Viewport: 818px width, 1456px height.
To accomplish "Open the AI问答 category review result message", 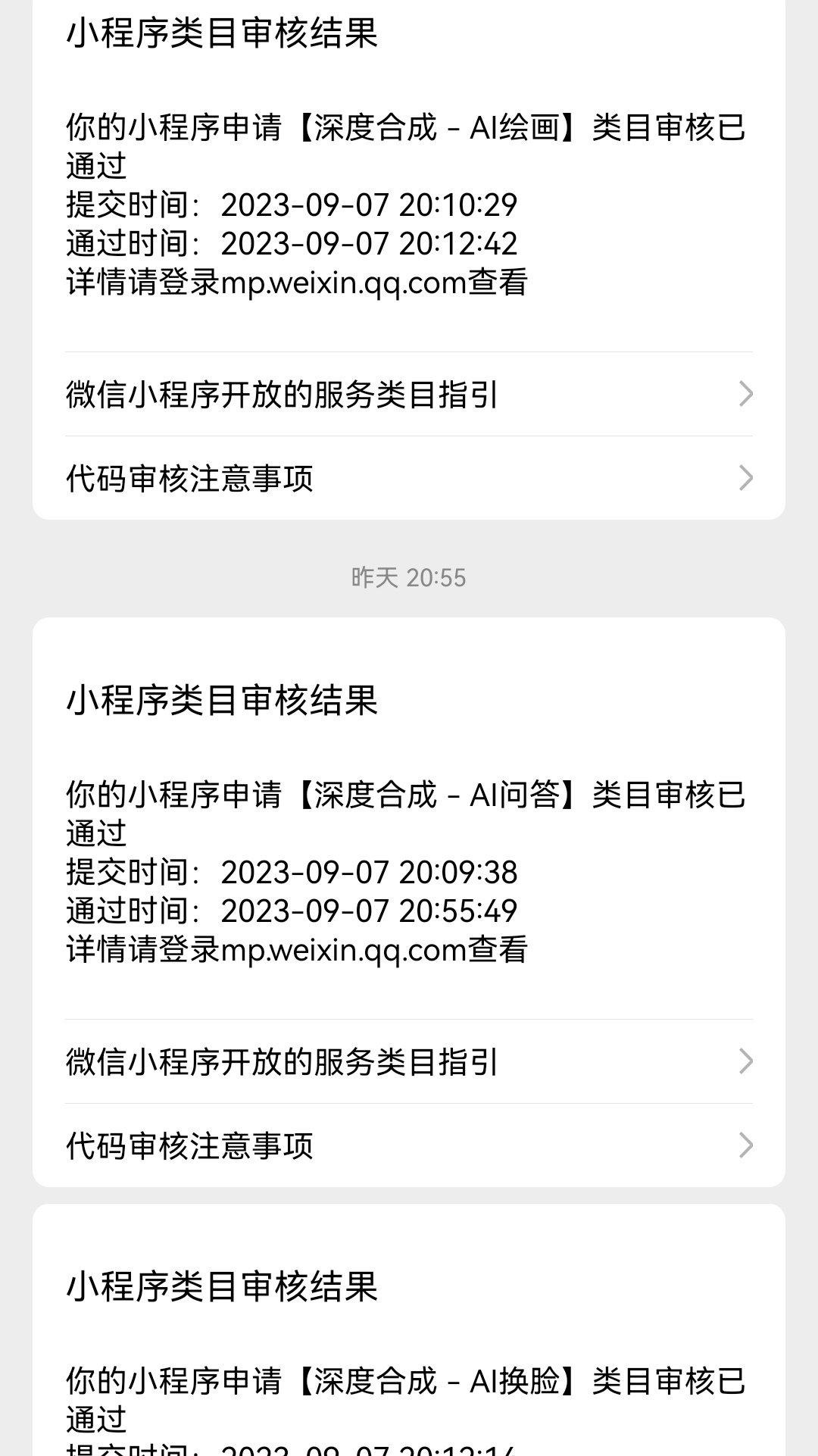I will [x=409, y=818].
